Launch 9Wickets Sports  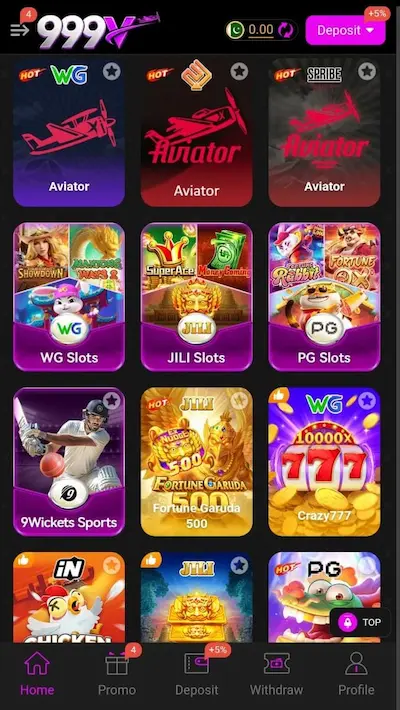69,461
